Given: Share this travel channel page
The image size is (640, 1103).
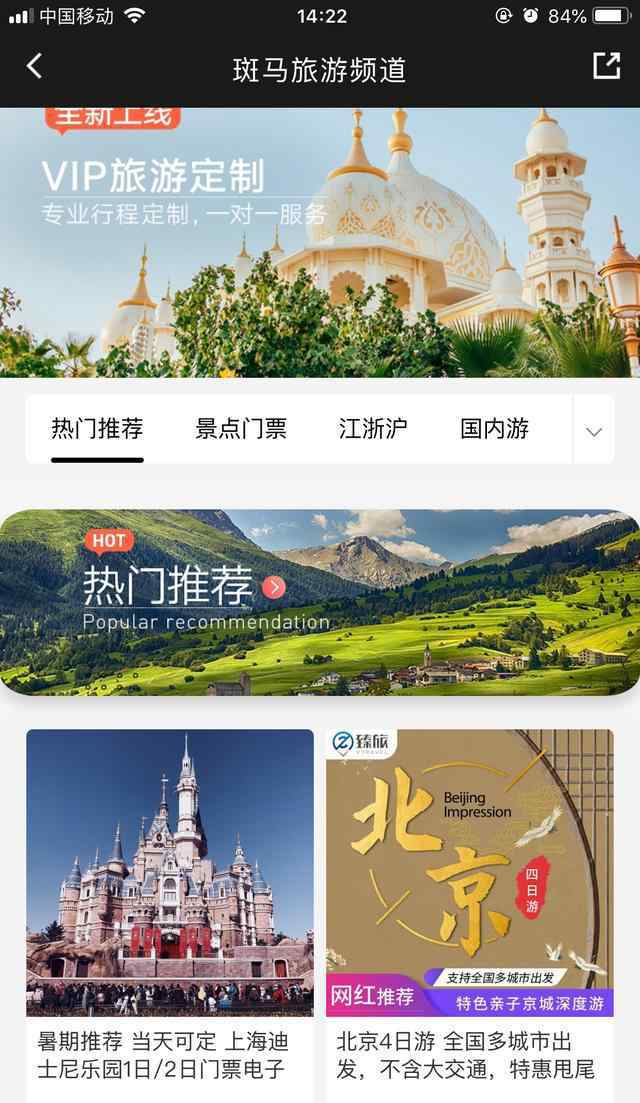Looking at the screenshot, I should 606,66.
